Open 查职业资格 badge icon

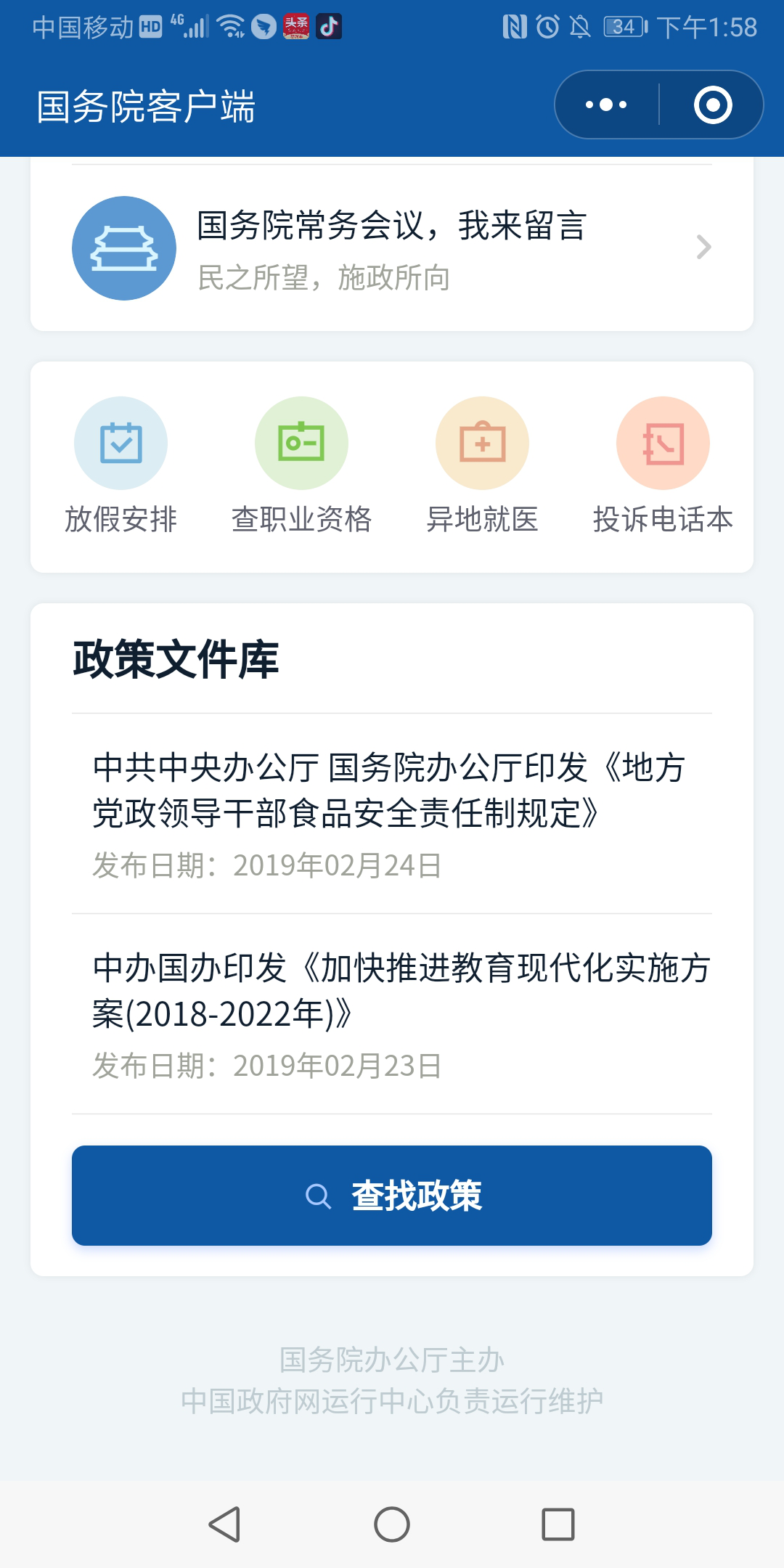[x=301, y=443]
